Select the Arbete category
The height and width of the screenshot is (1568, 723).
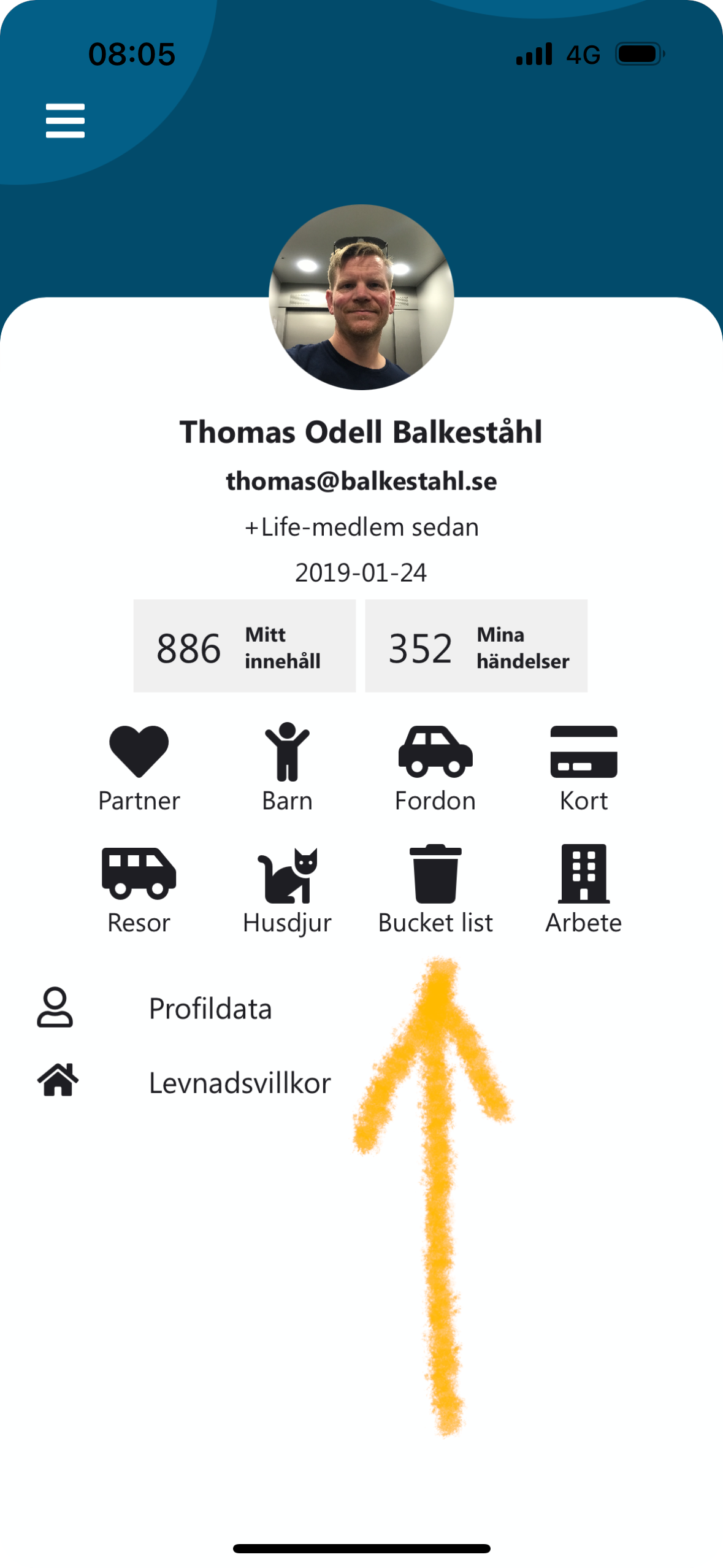(584, 890)
